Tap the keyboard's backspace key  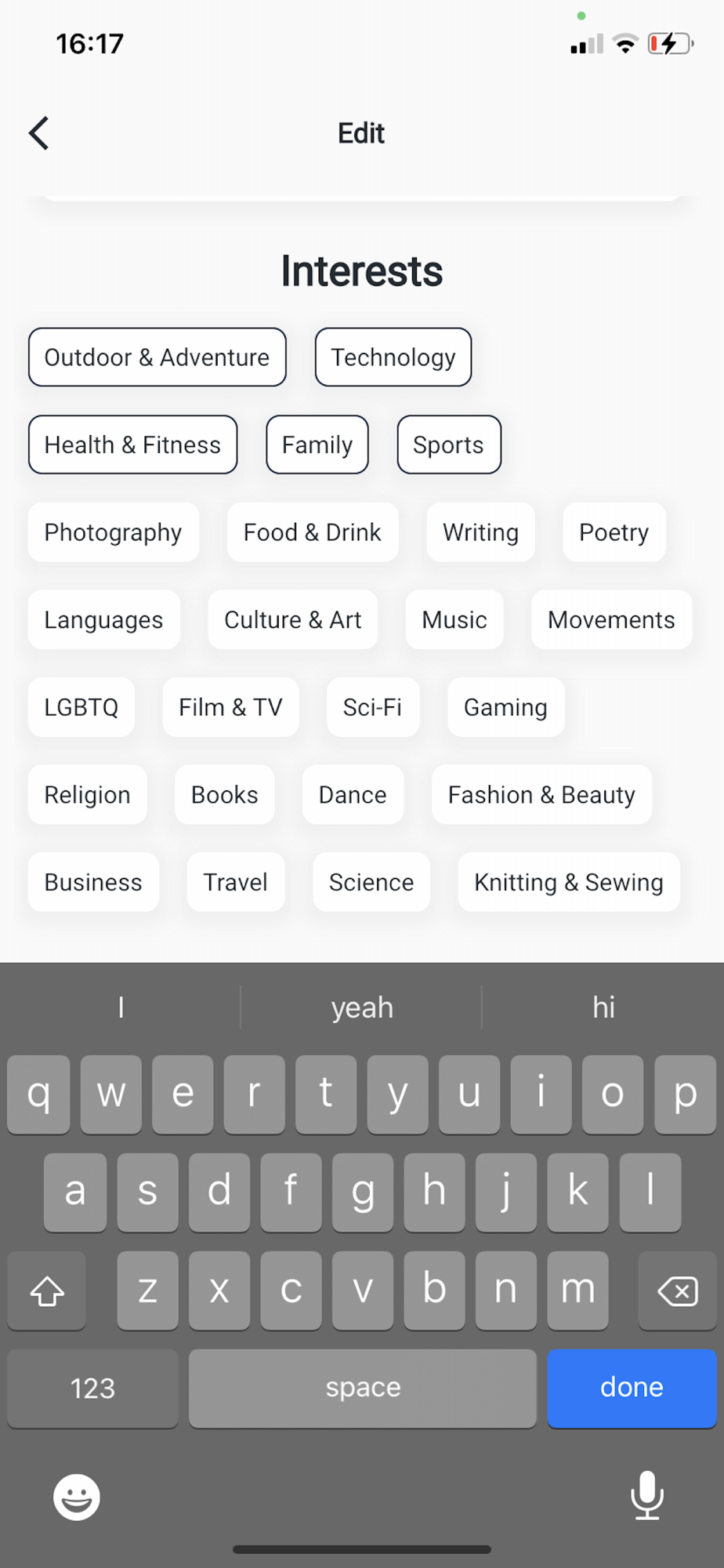(x=677, y=1290)
